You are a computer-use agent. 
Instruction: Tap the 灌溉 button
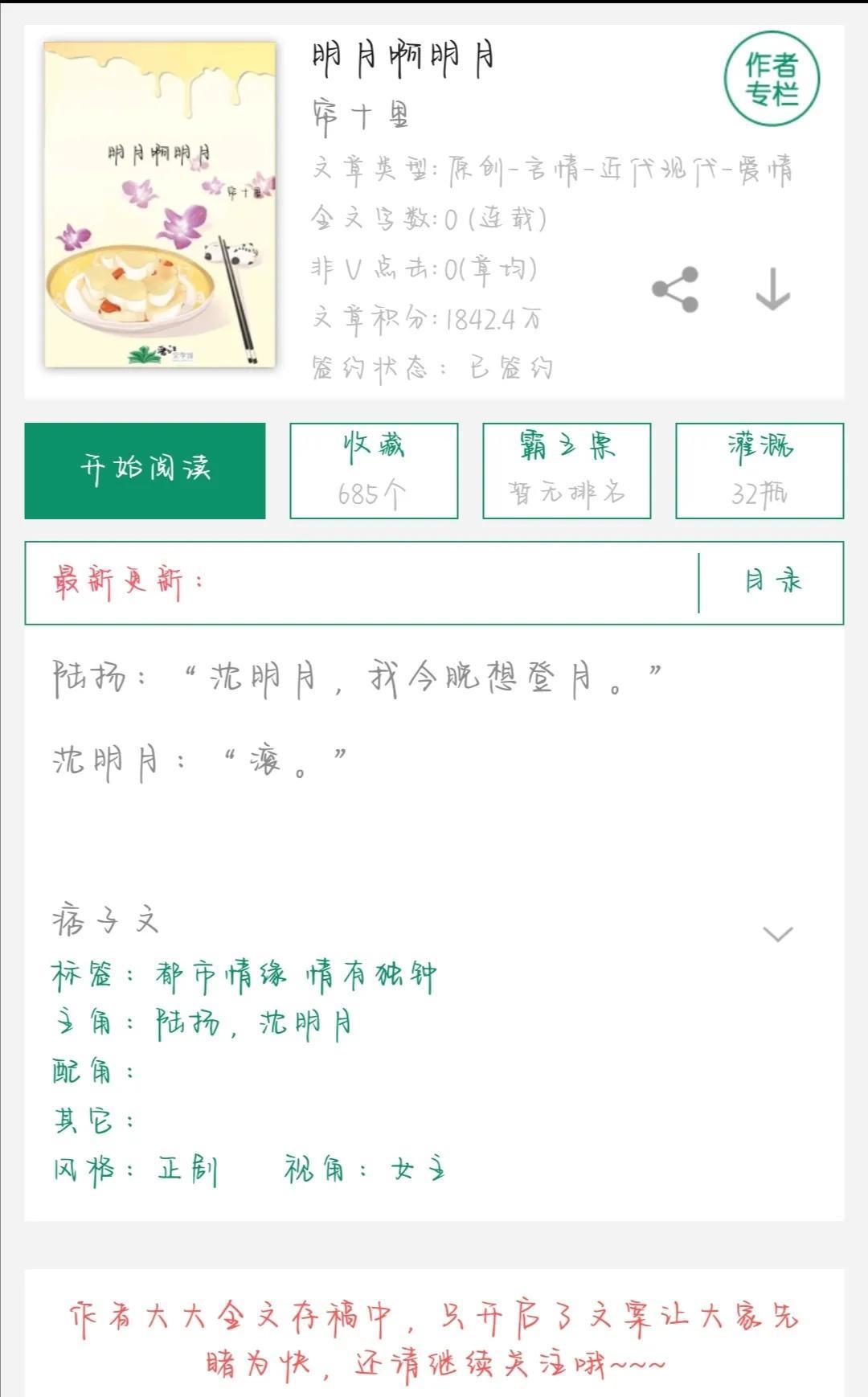pos(759,470)
